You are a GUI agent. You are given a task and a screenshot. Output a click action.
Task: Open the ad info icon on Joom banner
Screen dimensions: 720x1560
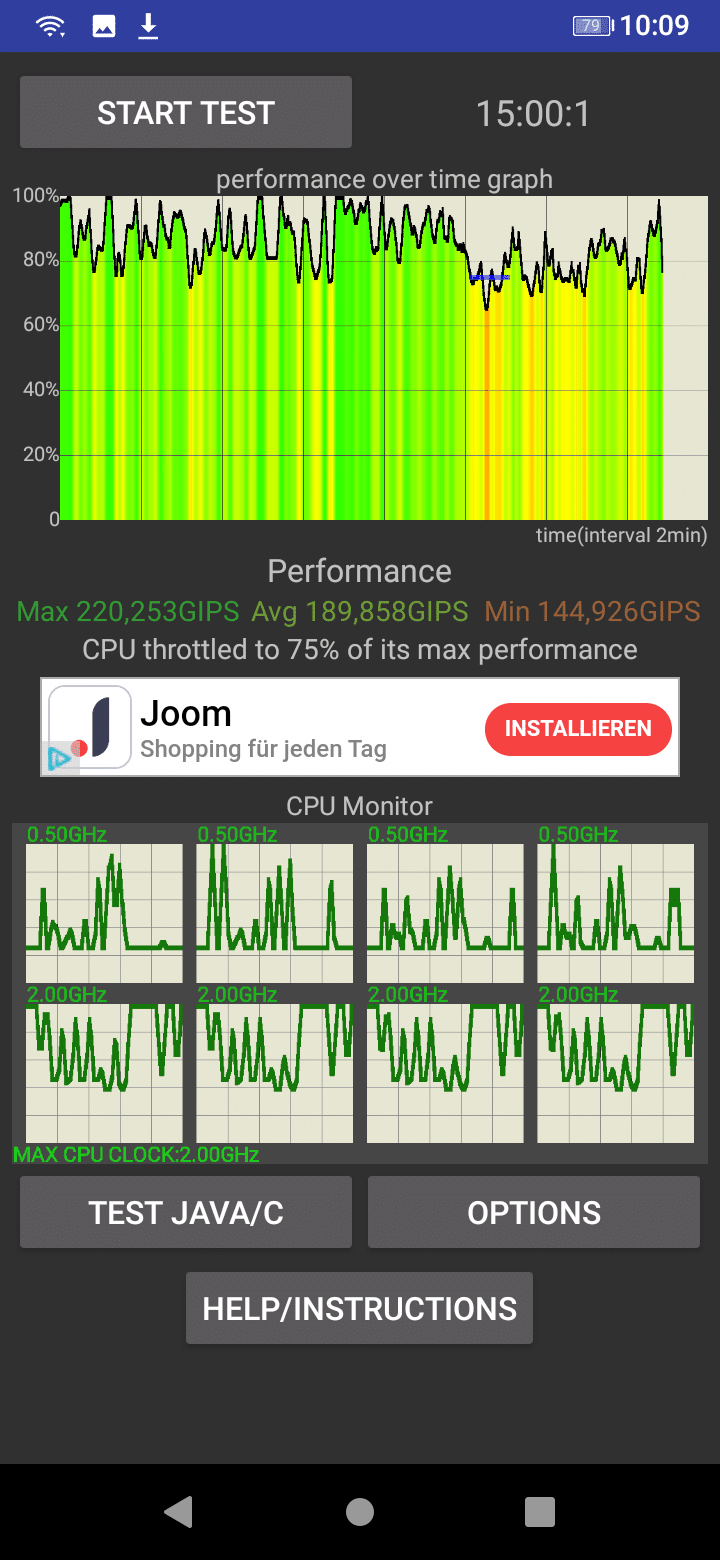click(59, 759)
